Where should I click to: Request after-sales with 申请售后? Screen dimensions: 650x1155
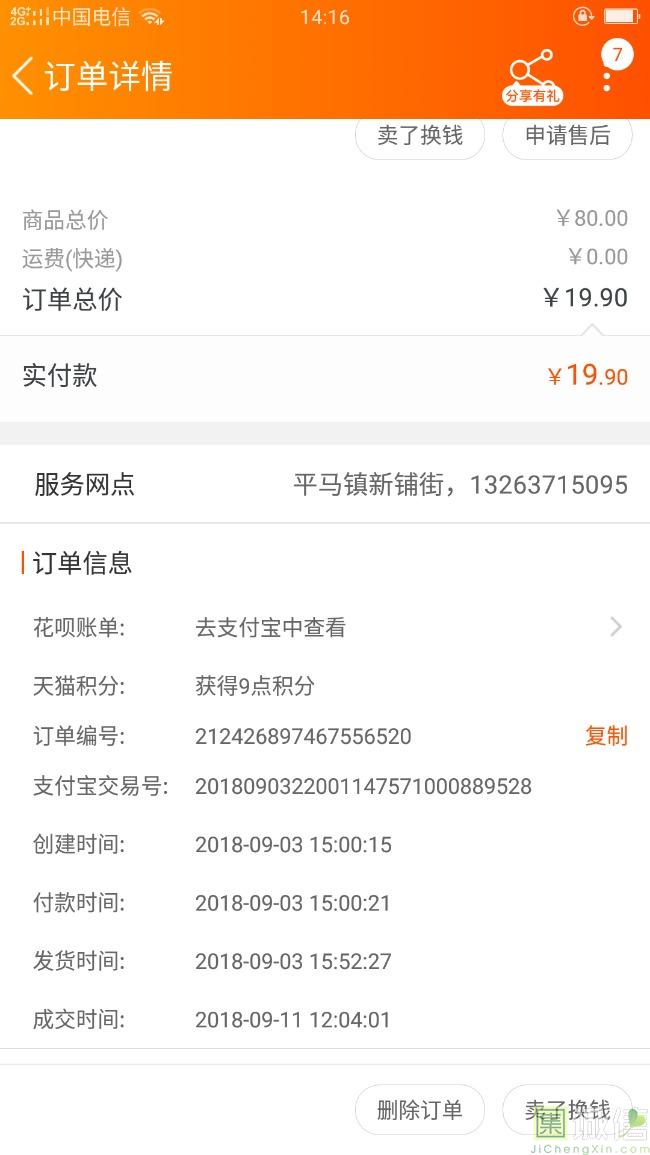pyautogui.click(x=567, y=136)
